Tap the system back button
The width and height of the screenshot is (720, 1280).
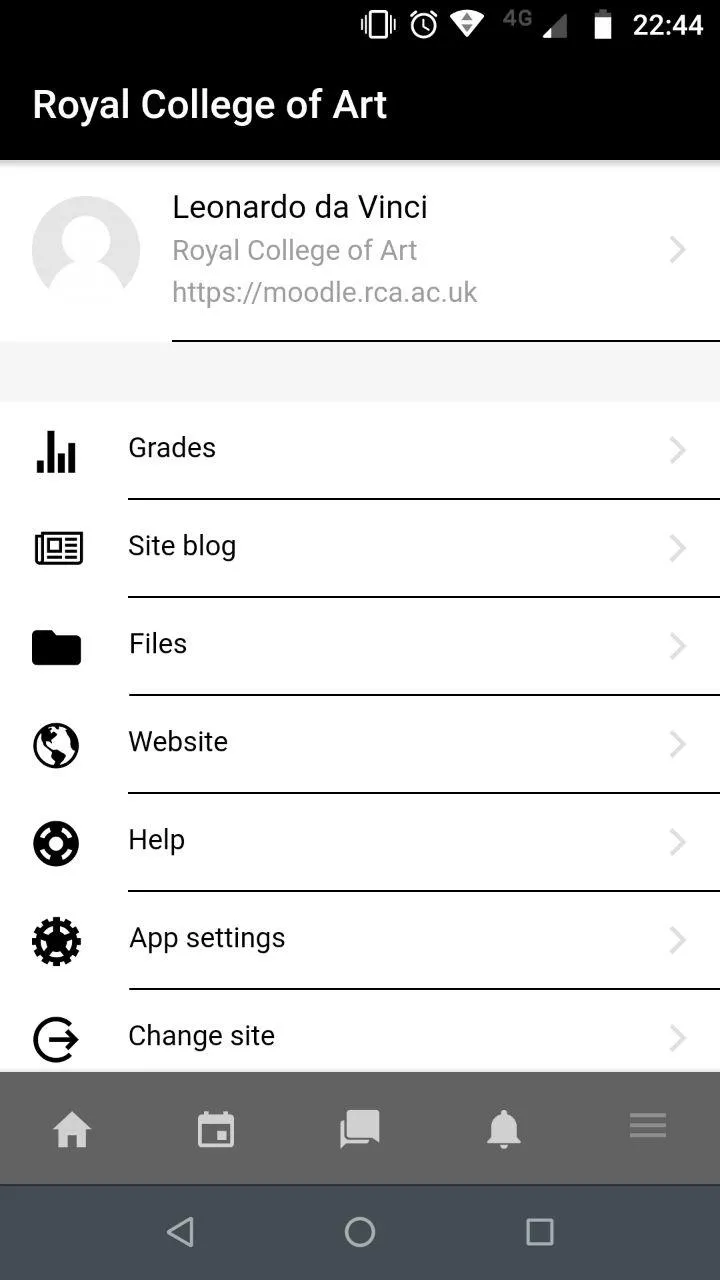pyautogui.click(x=180, y=1232)
